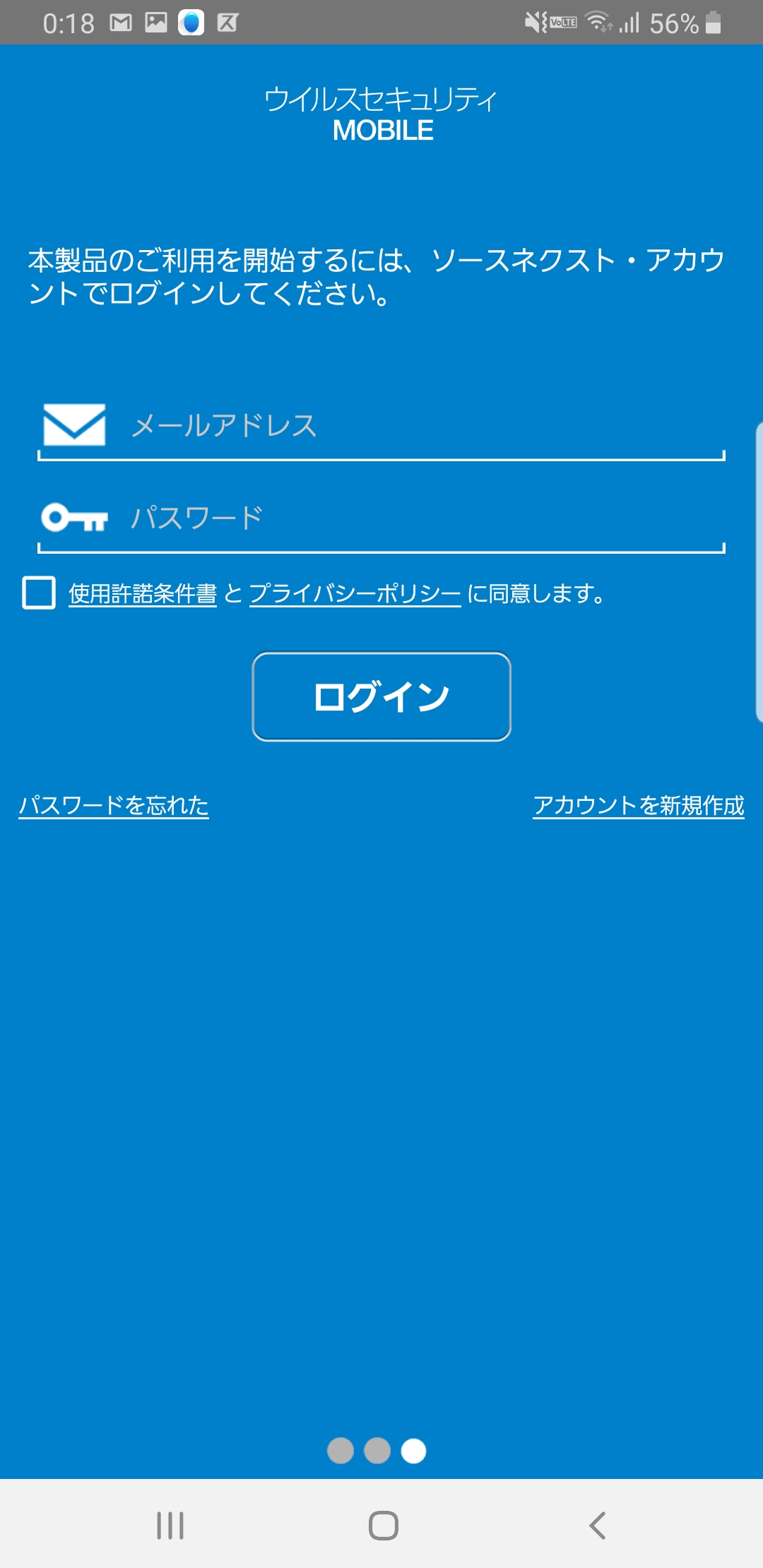This screenshot has width=763, height=1568.
Task: Open the プライバシーポリシー link
Action: coord(355,593)
